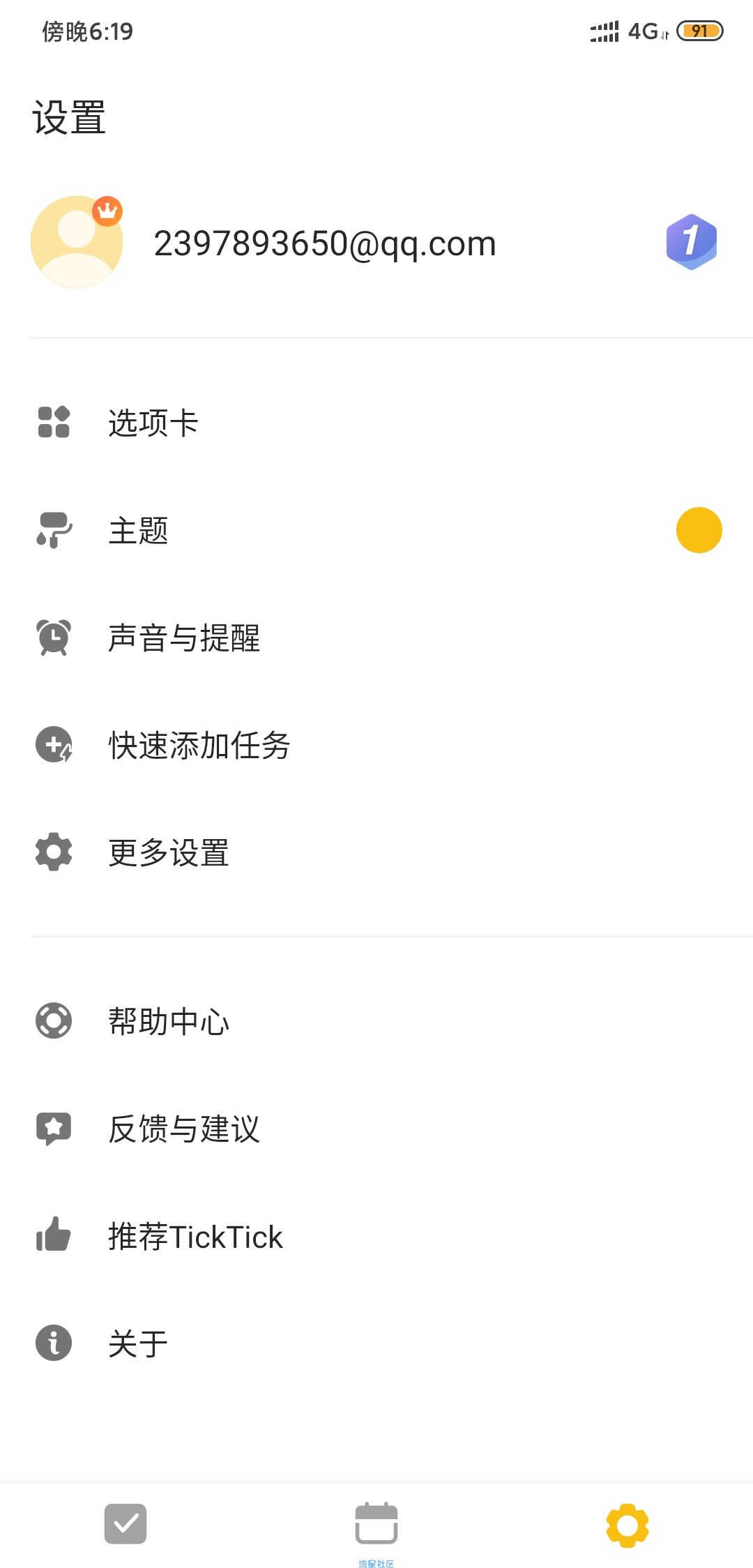Open 帮助中心
The width and height of the screenshot is (753, 1568).
[x=376, y=1021]
